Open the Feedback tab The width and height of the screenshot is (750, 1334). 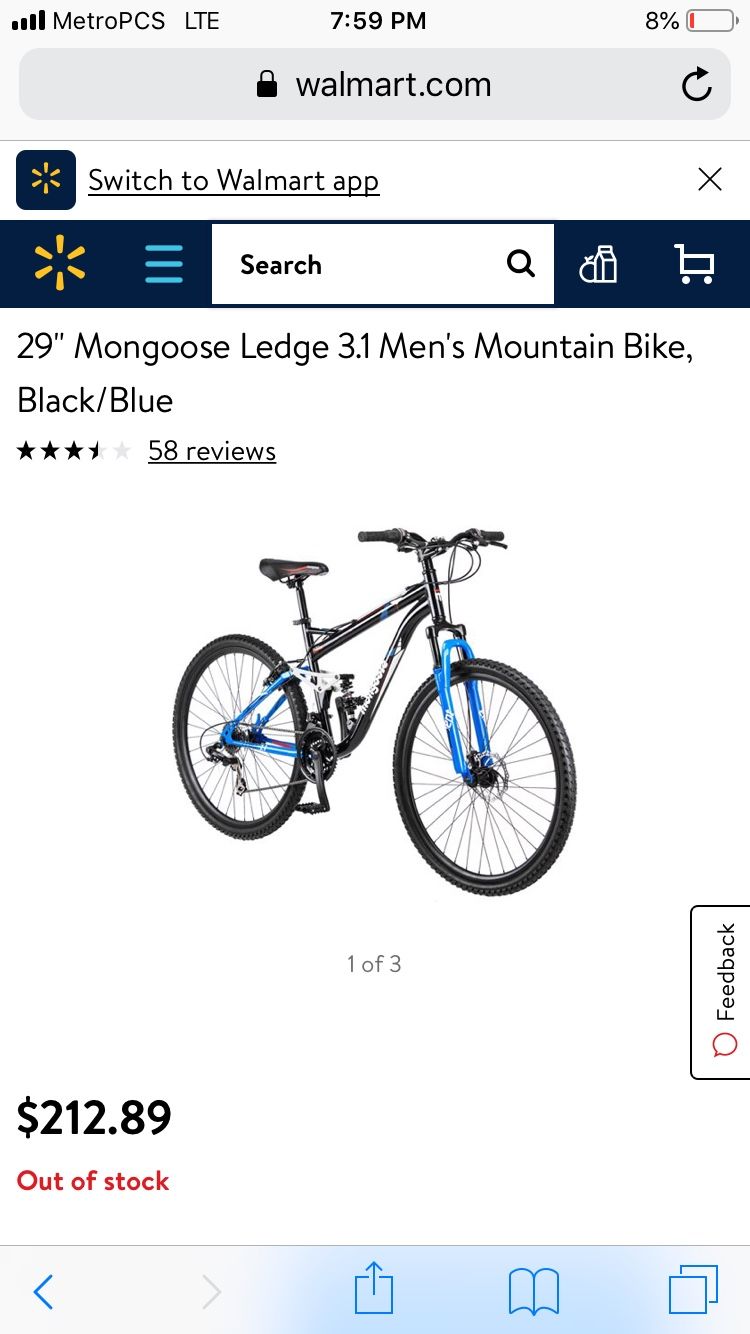(x=721, y=992)
